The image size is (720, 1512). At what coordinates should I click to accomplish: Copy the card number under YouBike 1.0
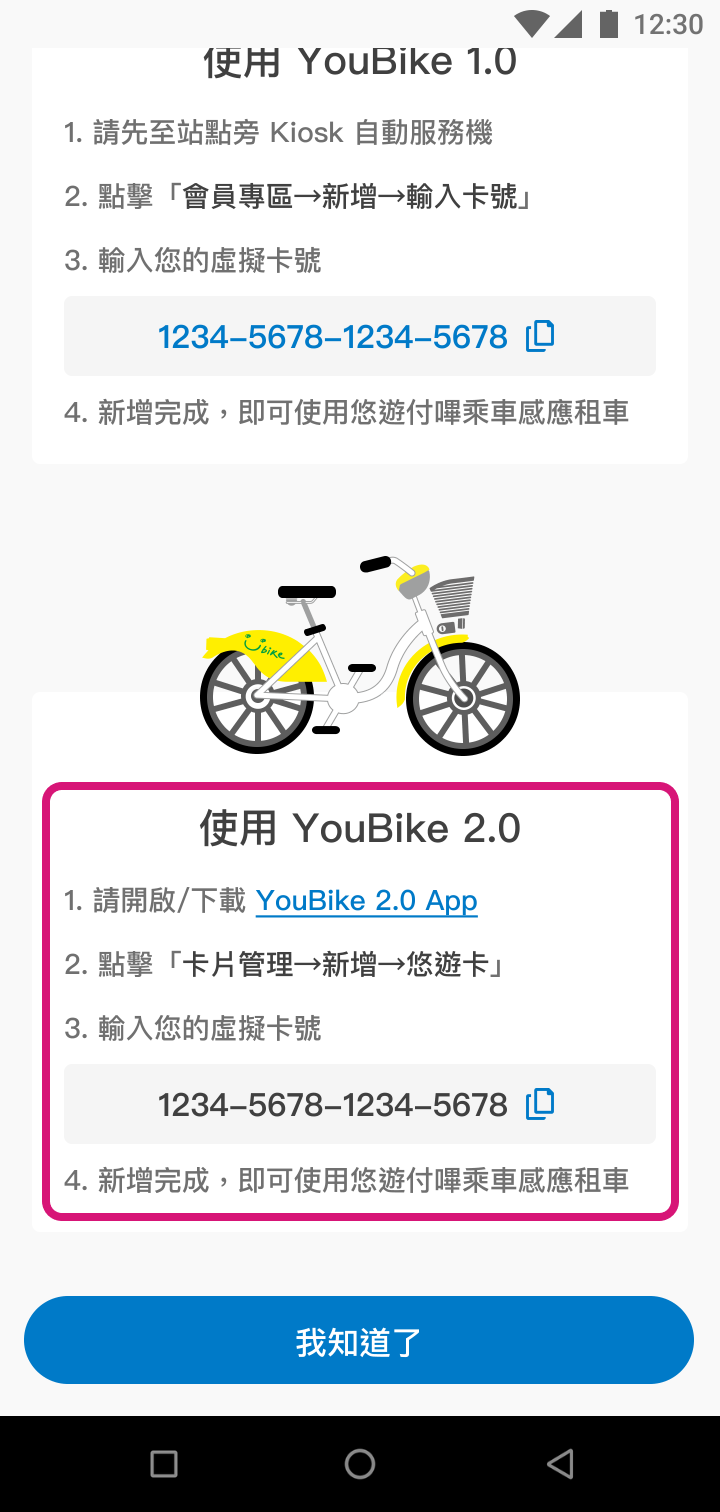click(540, 336)
